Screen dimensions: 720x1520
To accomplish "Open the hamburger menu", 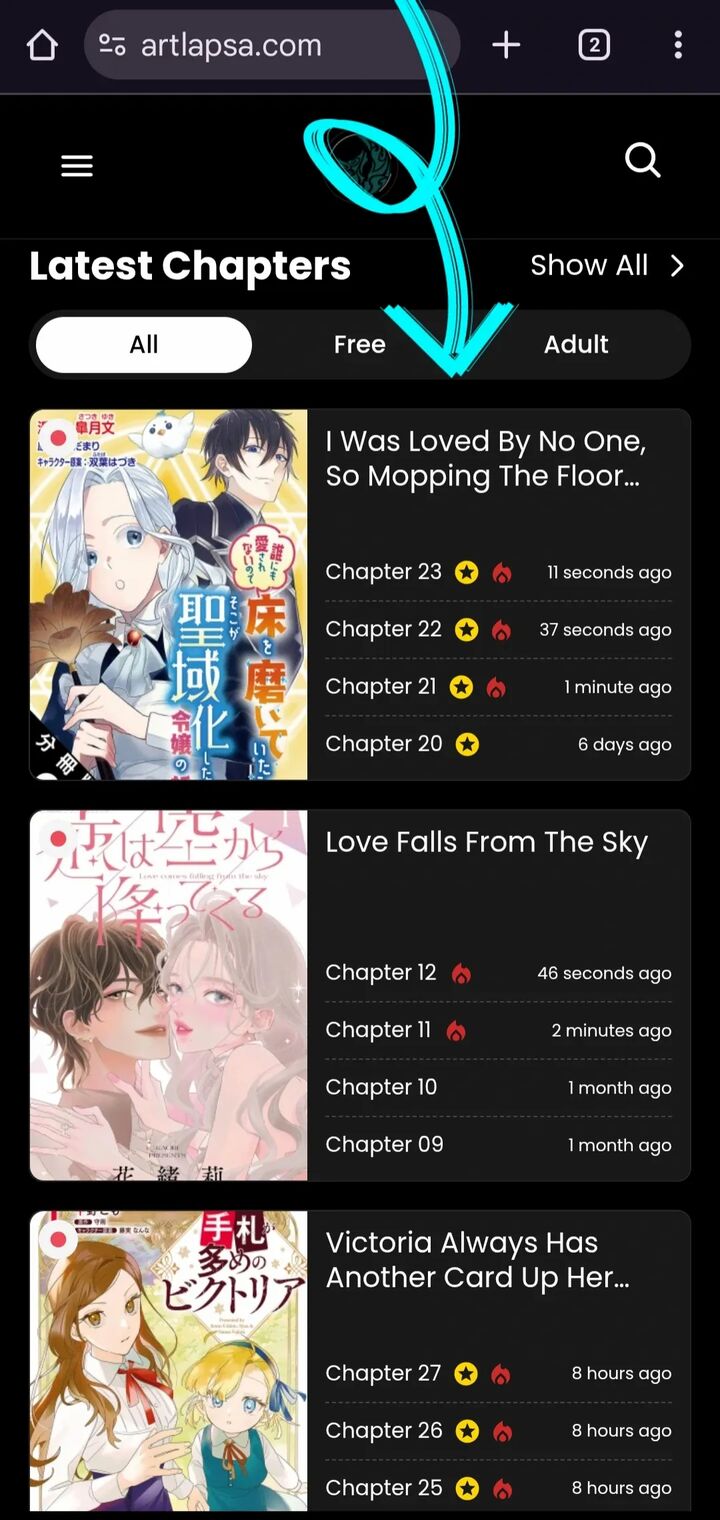I will click(x=77, y=166).
